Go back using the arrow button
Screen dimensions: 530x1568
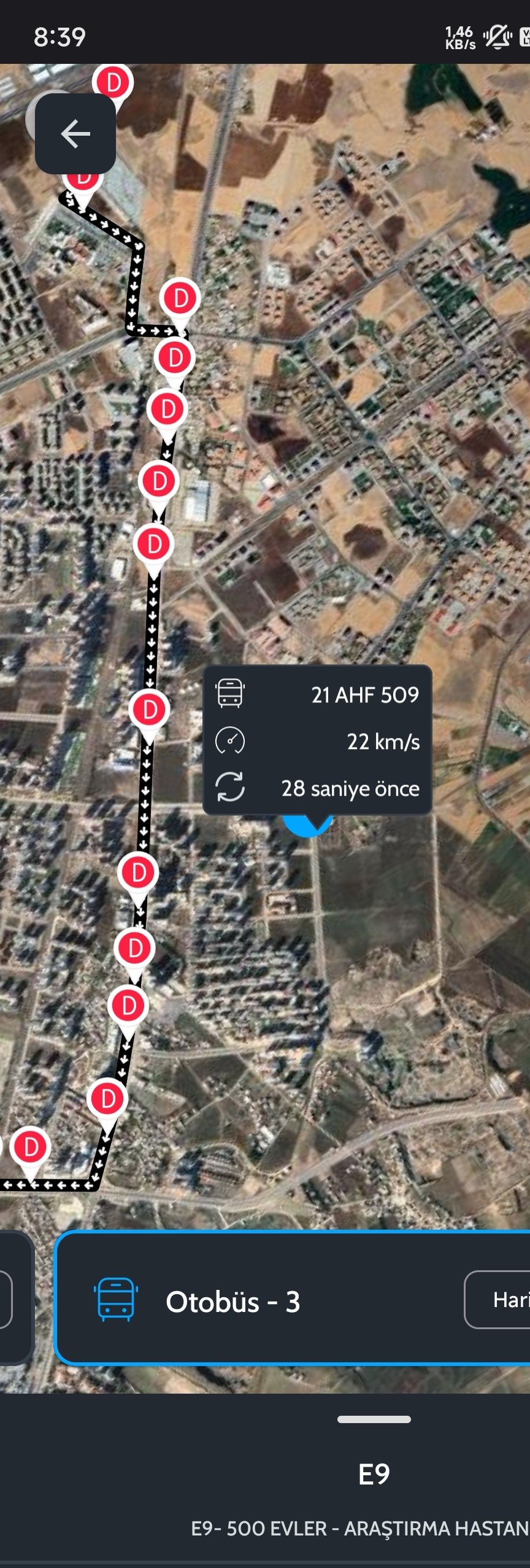pos(75,134)
